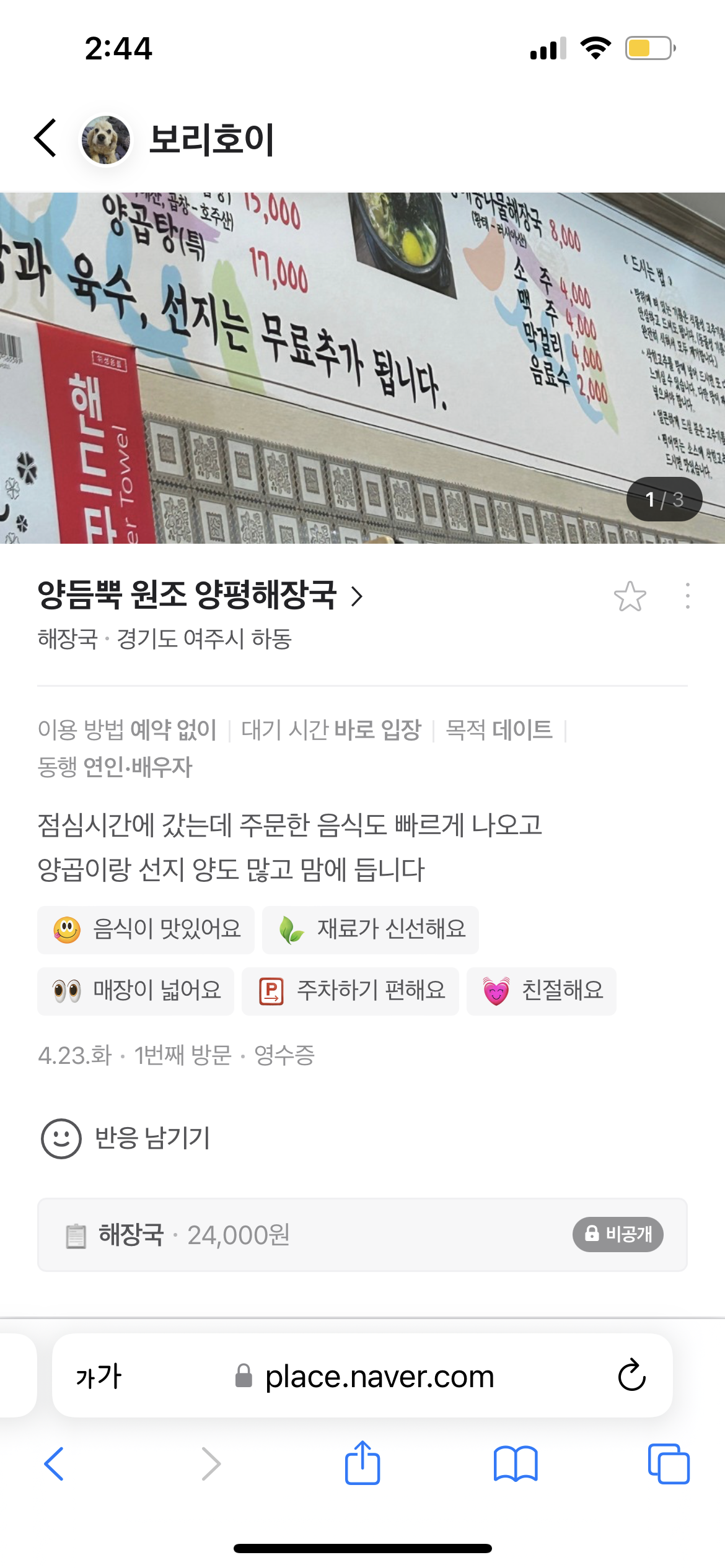Open the review photo showing the menu board

(x=362, y=368)
